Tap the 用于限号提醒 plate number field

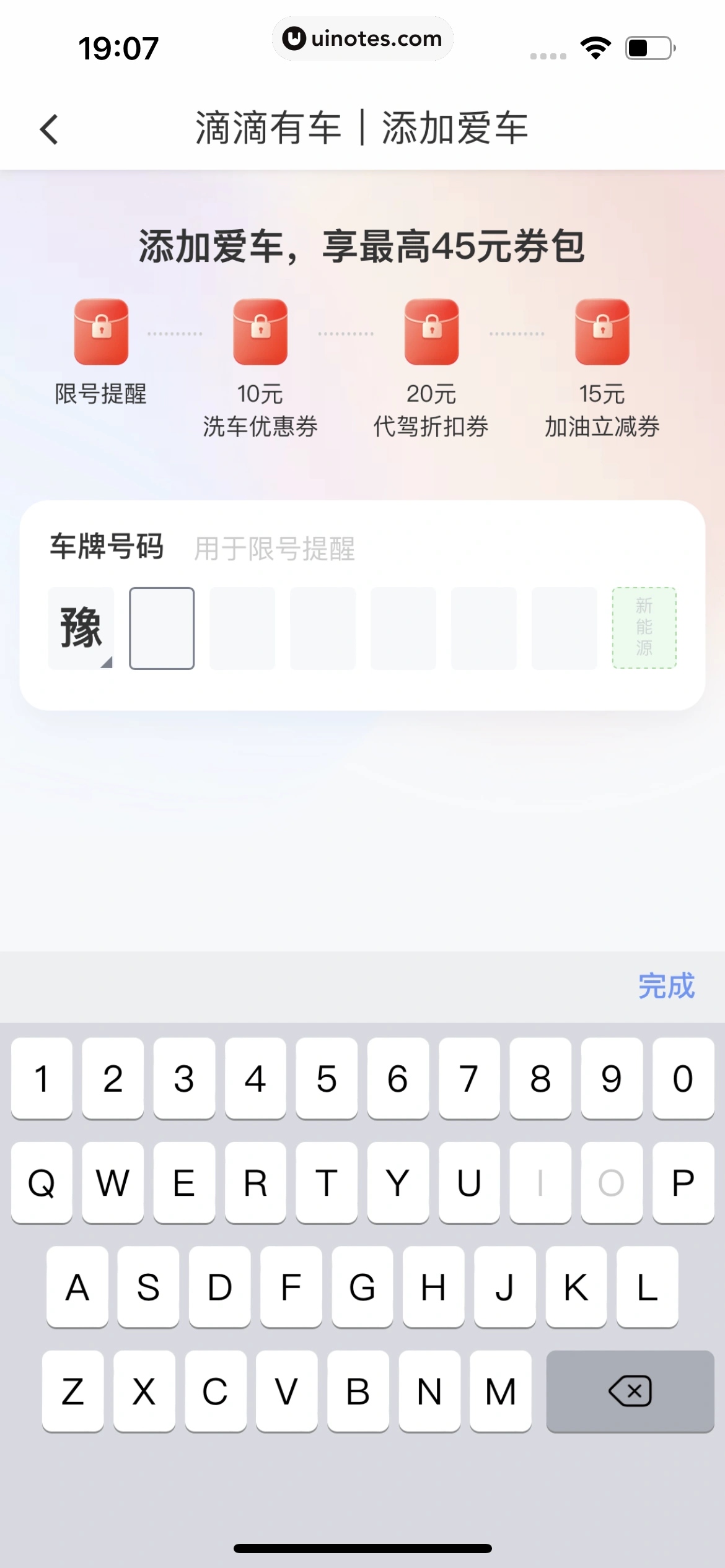(x=275, y=547)
